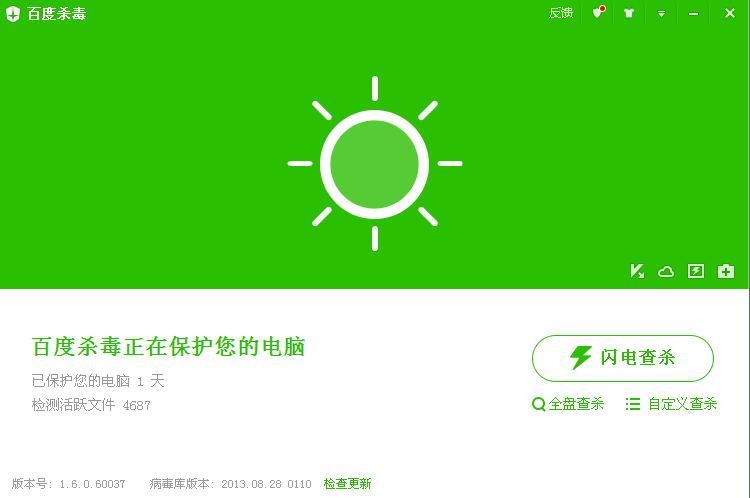Click the 检查更新 check update link
This screenshot has width=750, height=498.
[x=347, y=484]
